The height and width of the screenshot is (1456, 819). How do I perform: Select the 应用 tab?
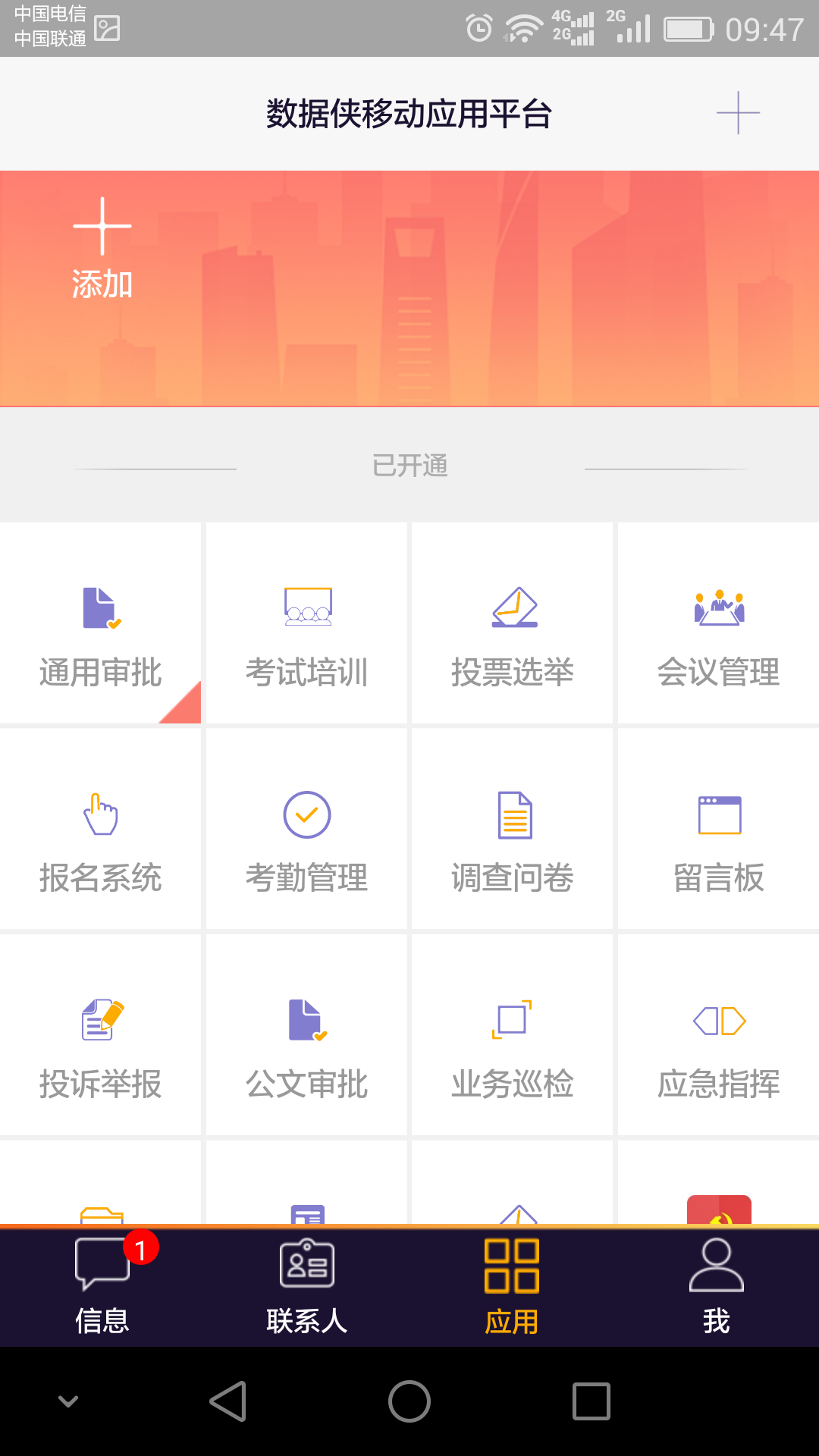(512, 1288)
